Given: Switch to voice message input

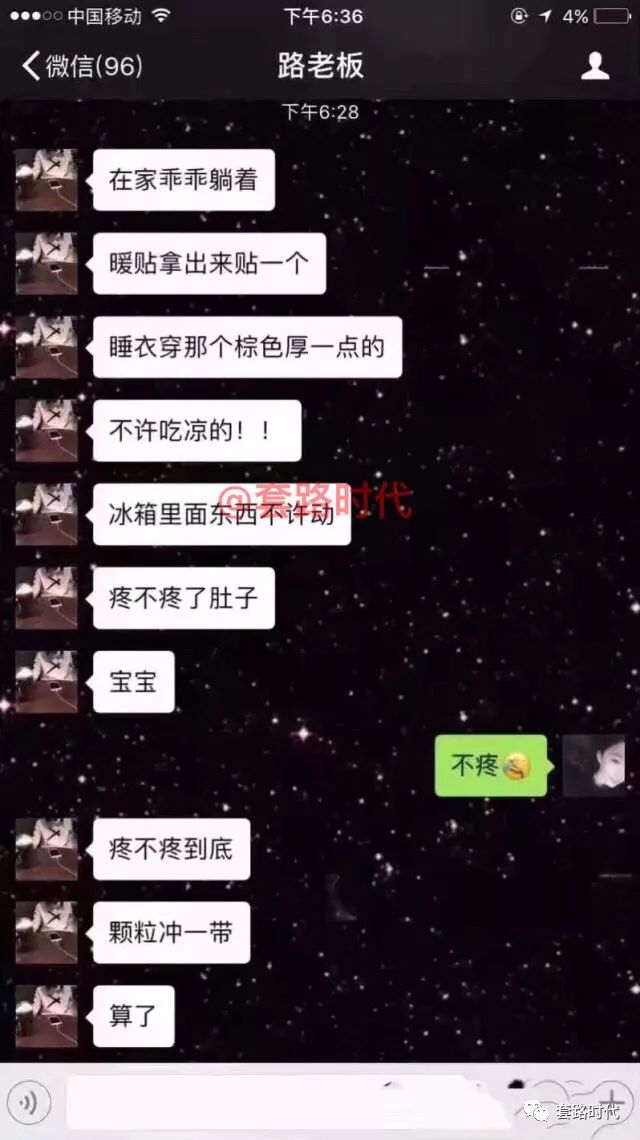Looking at the screenshot, I should [x=33, y=1103].
